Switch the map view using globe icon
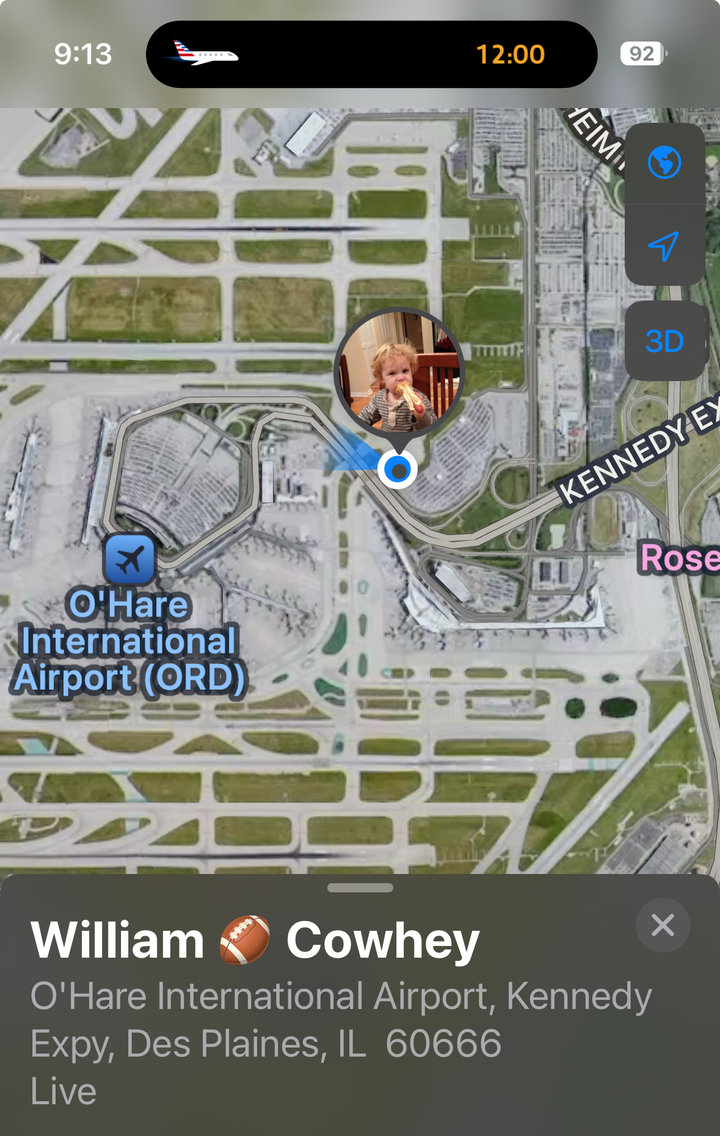Image resolution: width=720 pixels, height=1136 pixels. click(664, 163)
